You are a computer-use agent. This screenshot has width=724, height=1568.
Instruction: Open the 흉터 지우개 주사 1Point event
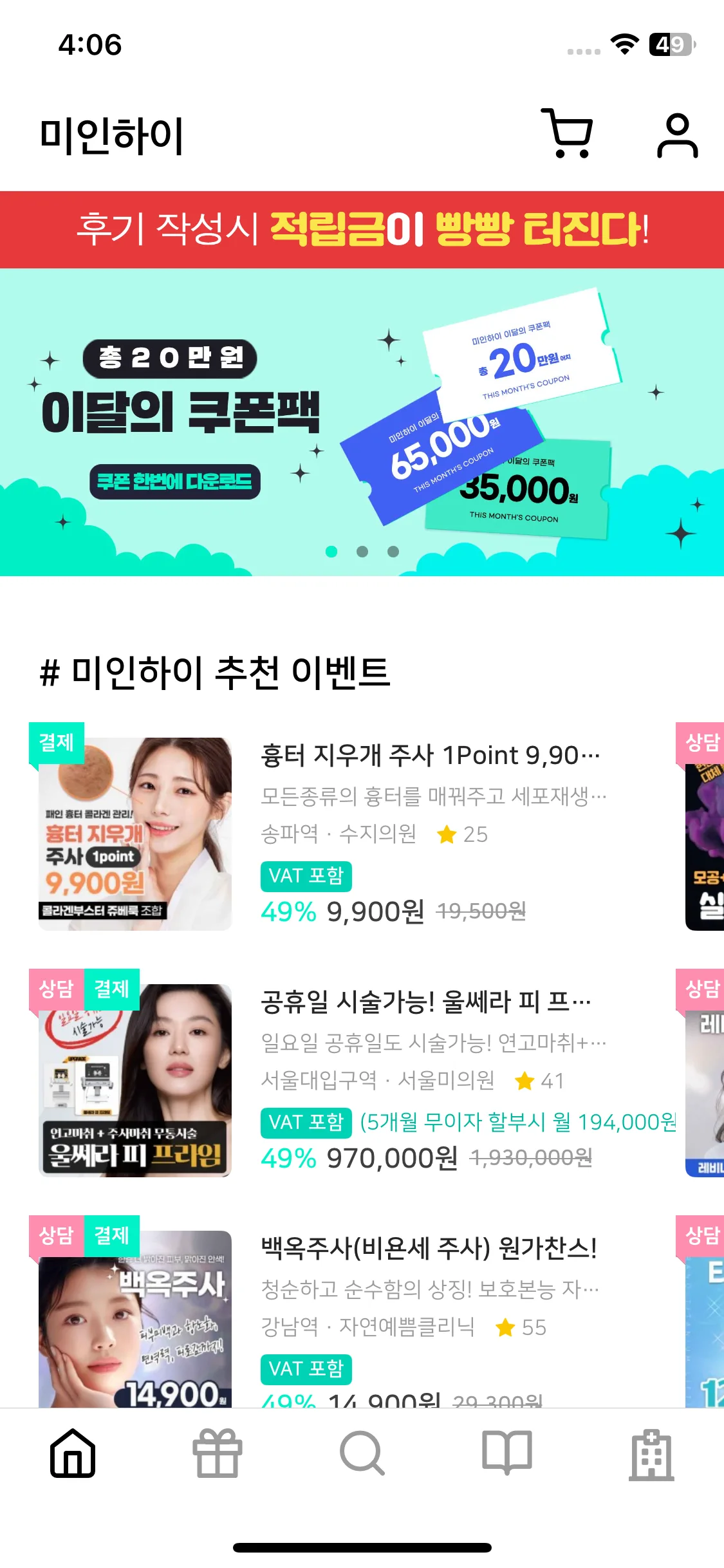click(x=429, y=755)
